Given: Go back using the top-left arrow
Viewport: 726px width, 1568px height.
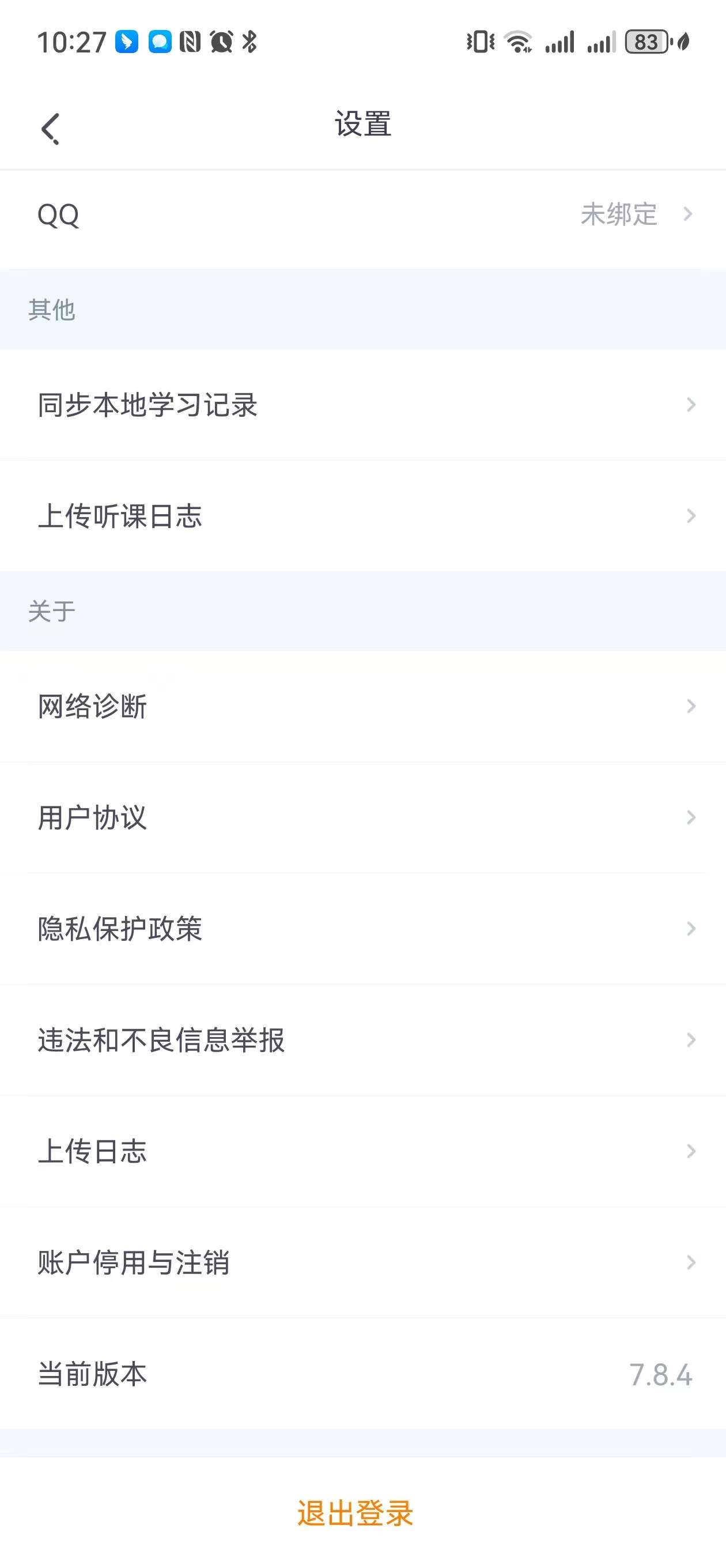Looking at the screenshot, I should pos(51,129).
